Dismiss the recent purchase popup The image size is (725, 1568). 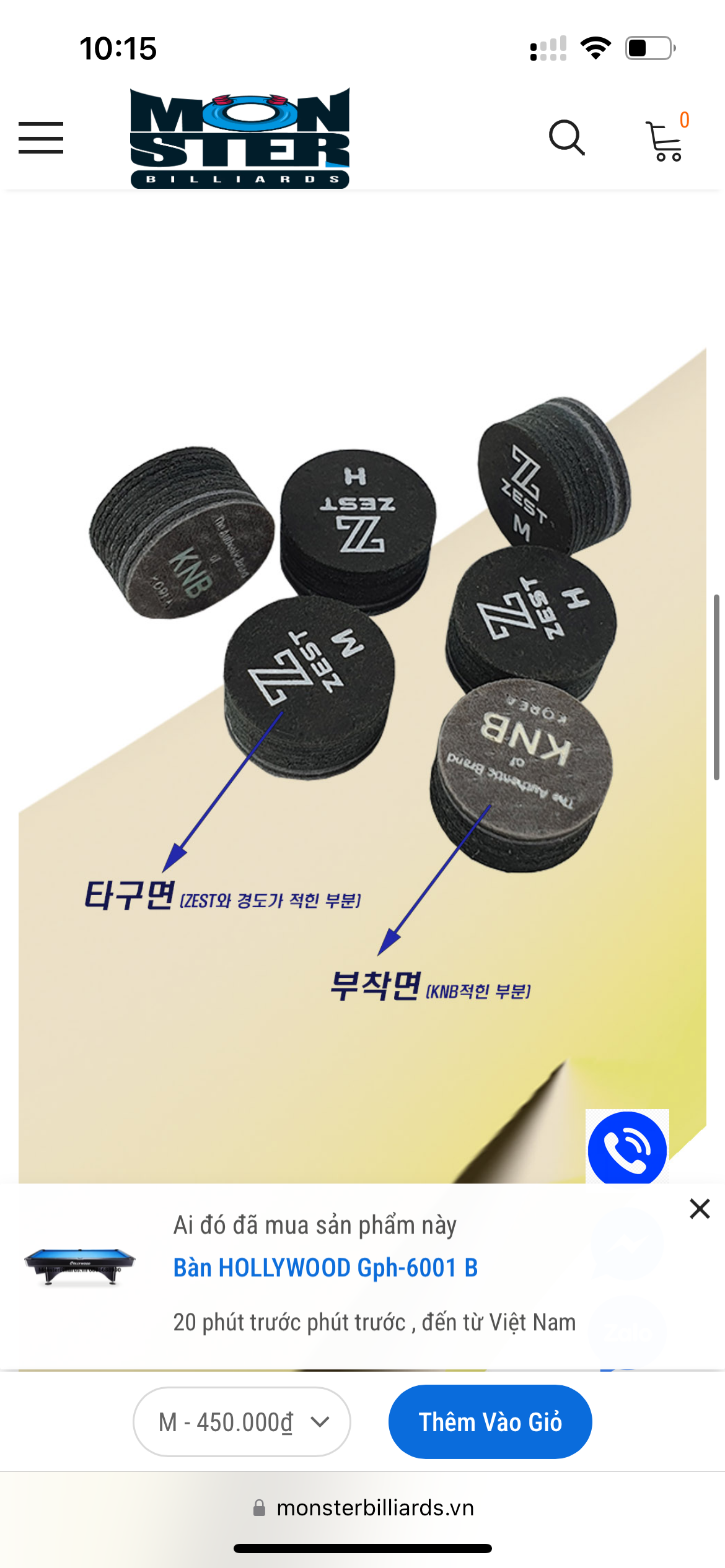(x=700, y=1208)
